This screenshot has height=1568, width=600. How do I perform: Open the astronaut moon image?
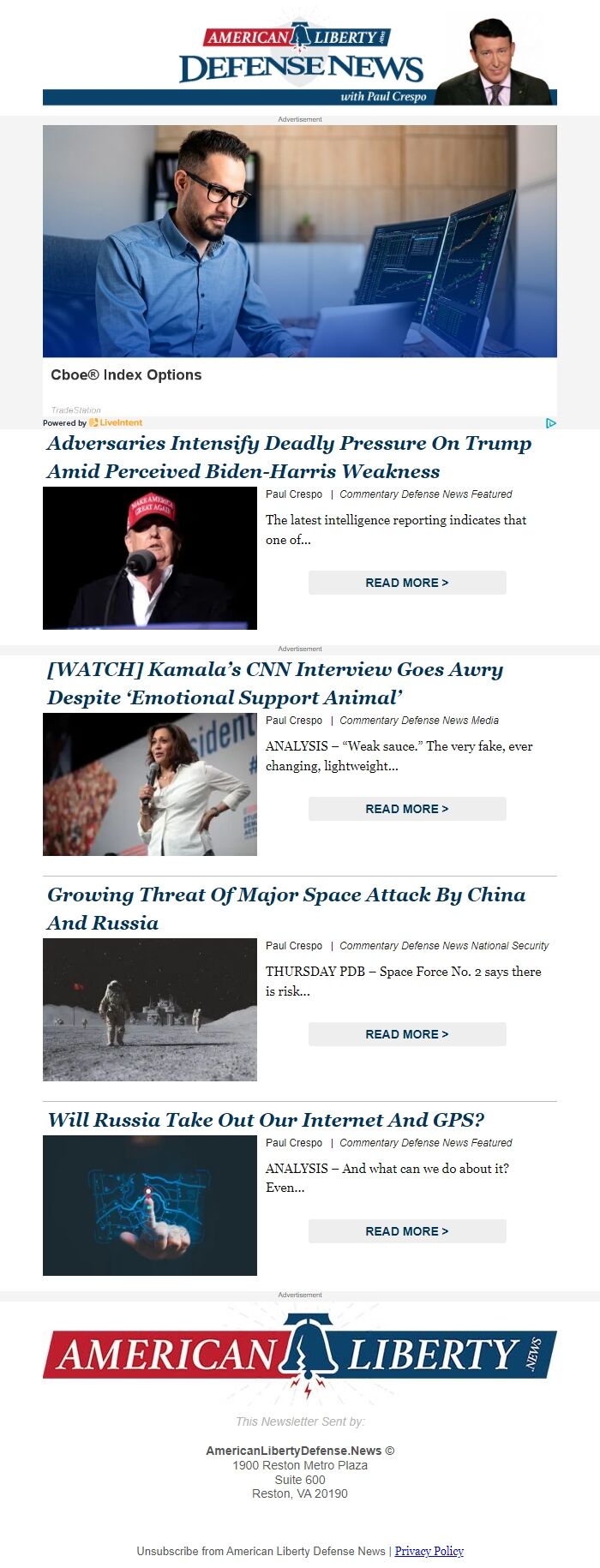coord(150,1009)
